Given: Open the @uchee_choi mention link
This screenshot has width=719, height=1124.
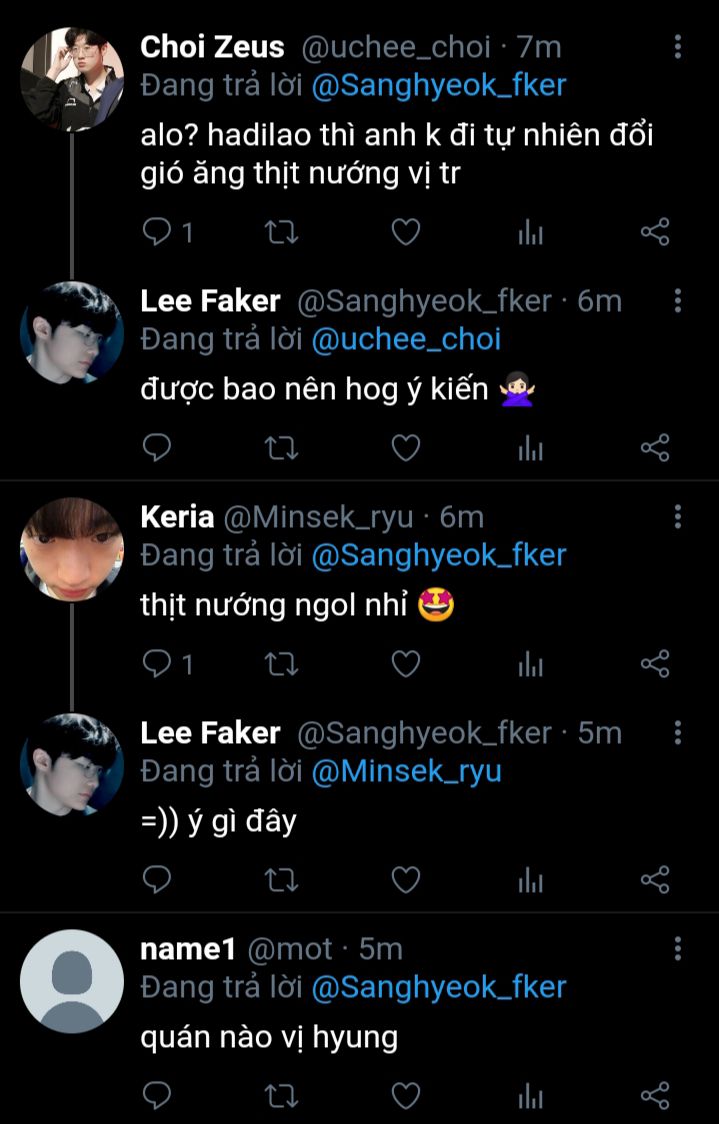Looking at the screenshot, I should [406, 339].
